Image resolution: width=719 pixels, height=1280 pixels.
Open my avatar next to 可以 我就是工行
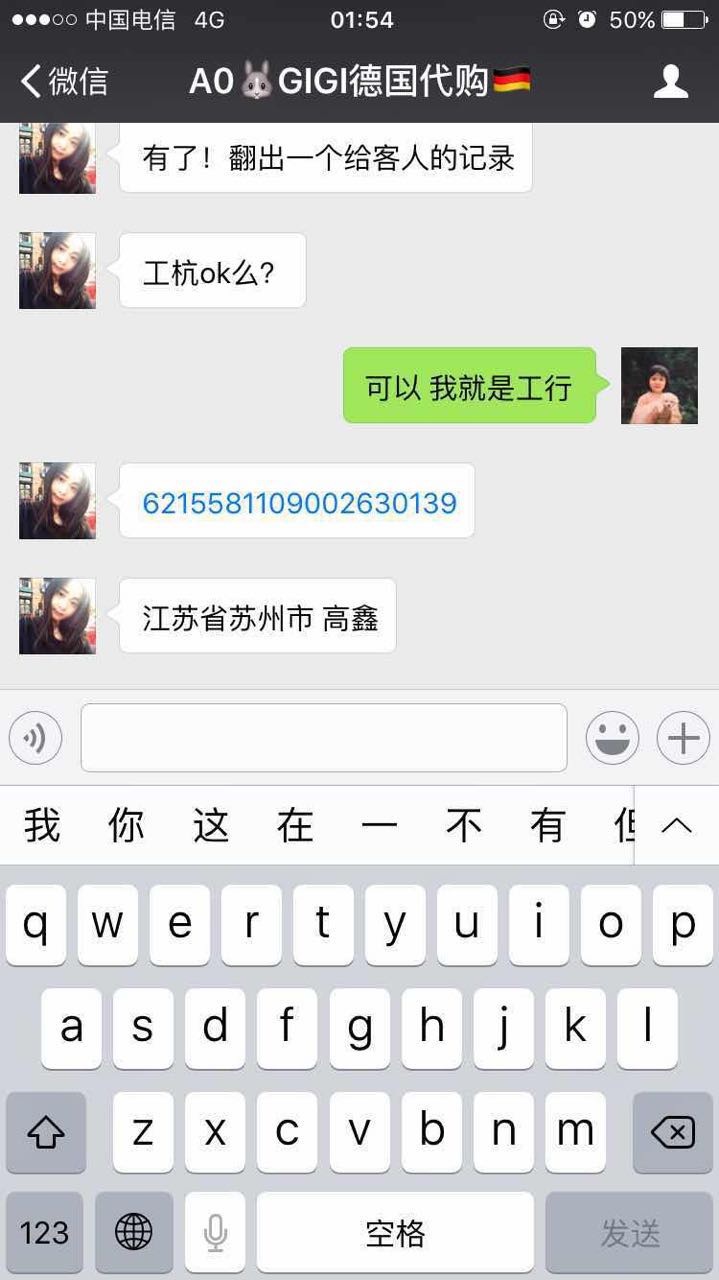point(659,386)
